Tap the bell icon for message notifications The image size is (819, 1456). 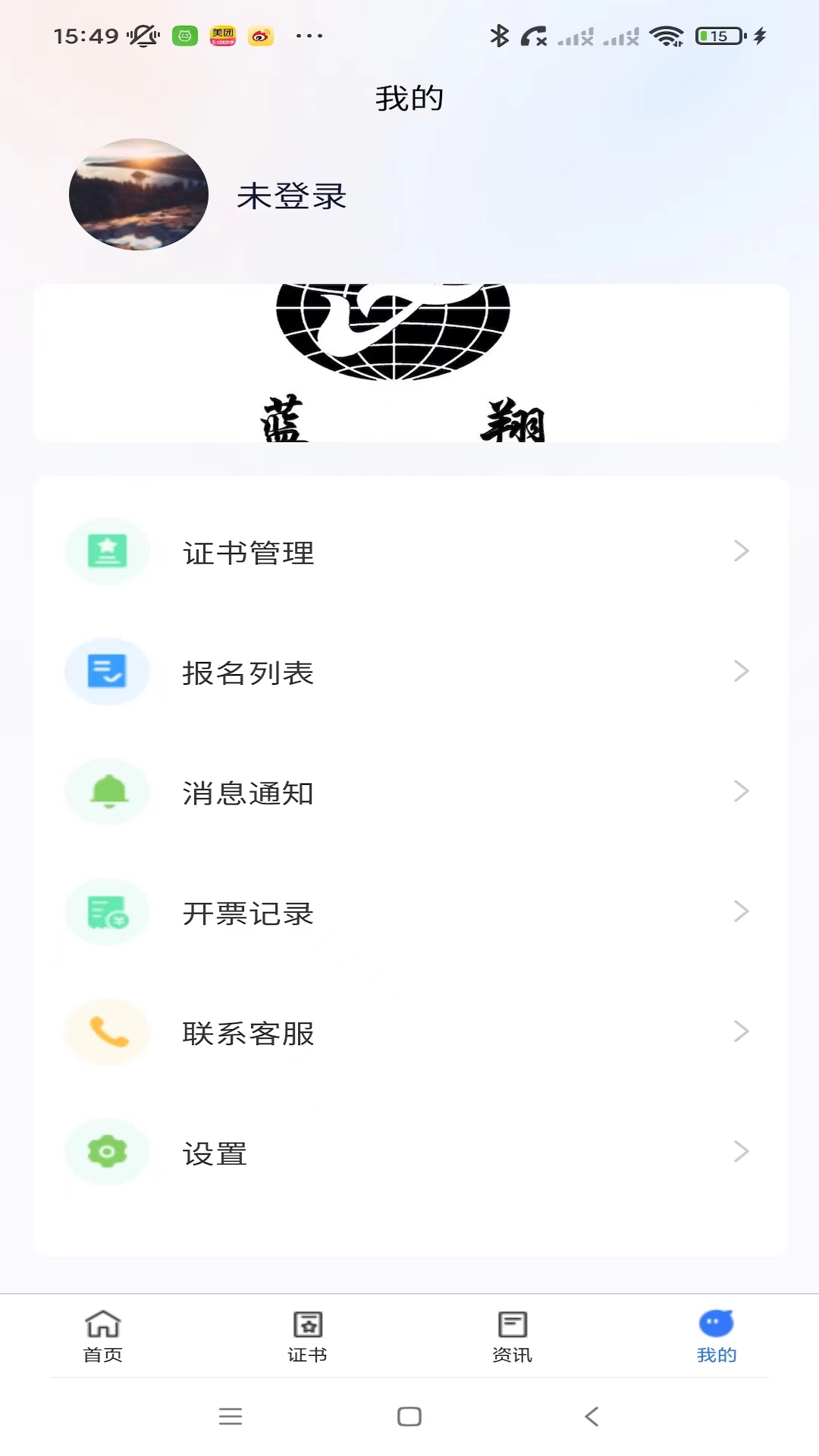pos(107,791)
